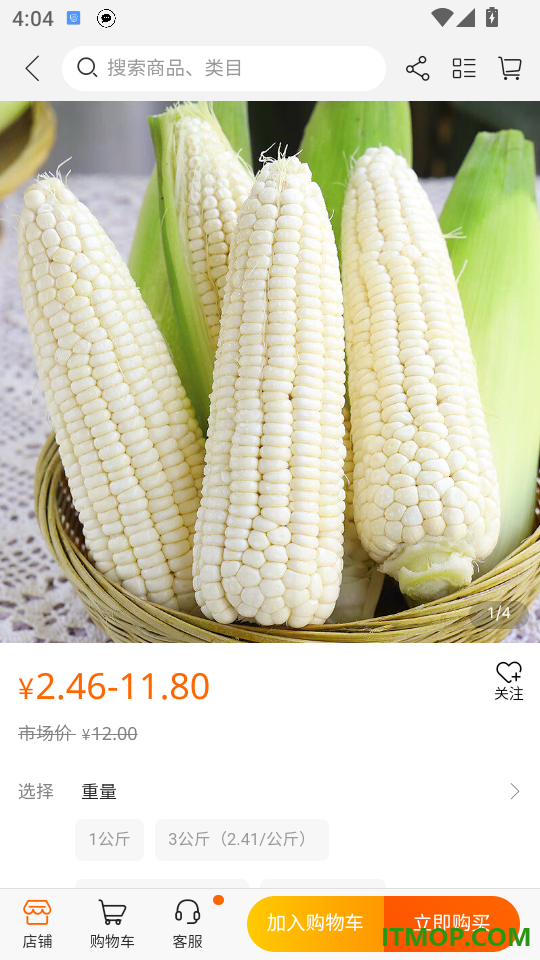Open the category list icon
540x960 pixels.
click(464, 69)
